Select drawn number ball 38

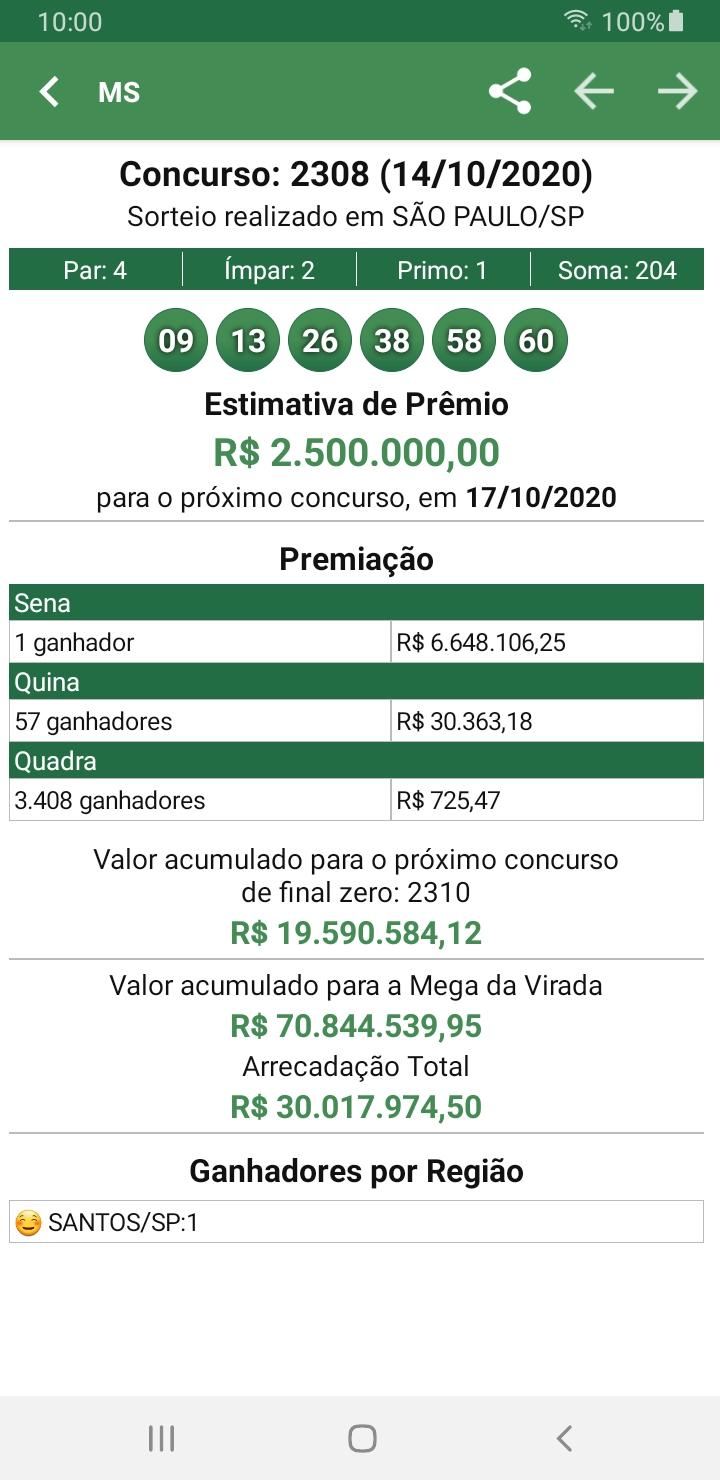(391, 340)
